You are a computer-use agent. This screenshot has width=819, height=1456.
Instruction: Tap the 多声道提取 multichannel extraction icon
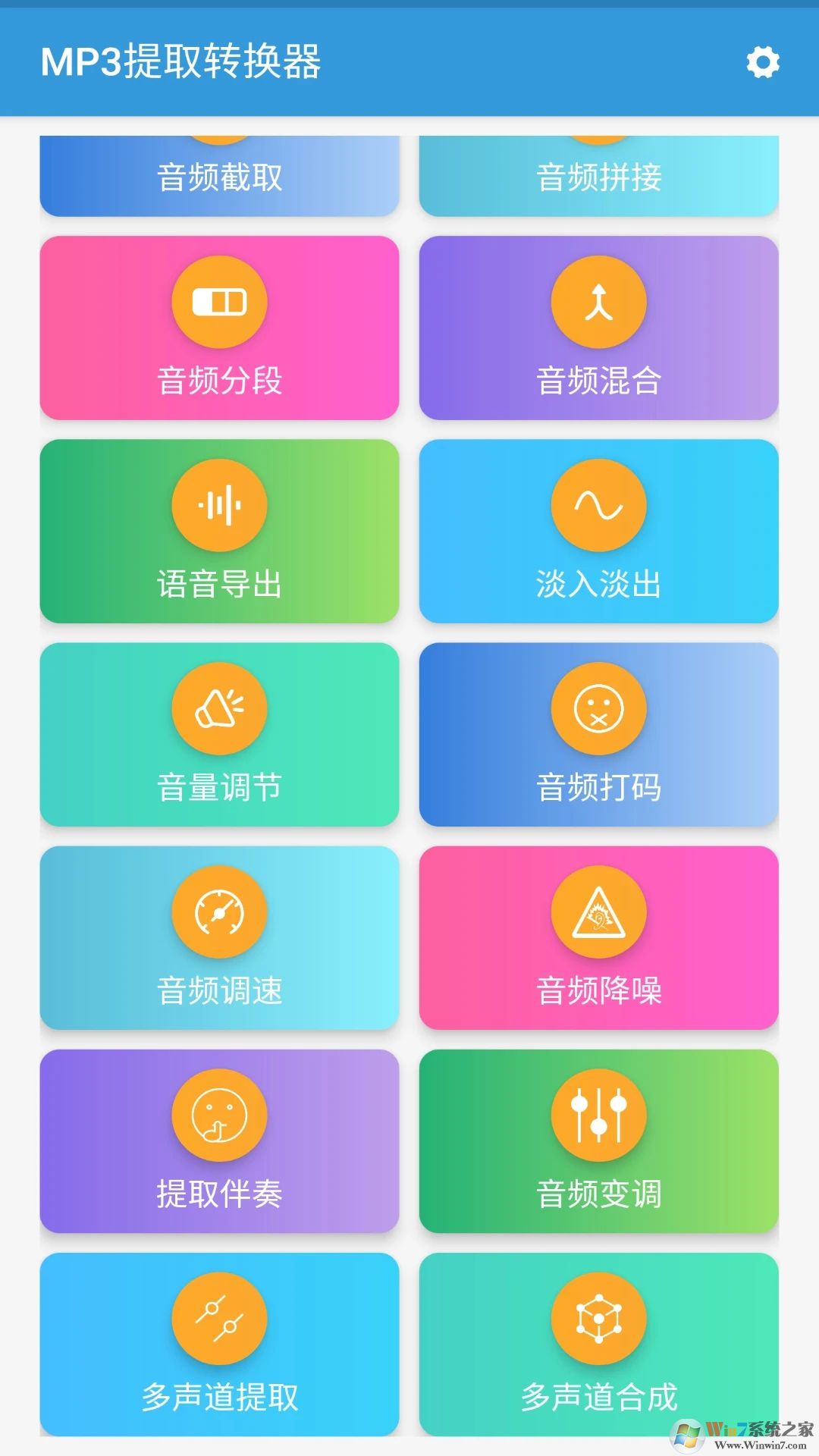219,1321
